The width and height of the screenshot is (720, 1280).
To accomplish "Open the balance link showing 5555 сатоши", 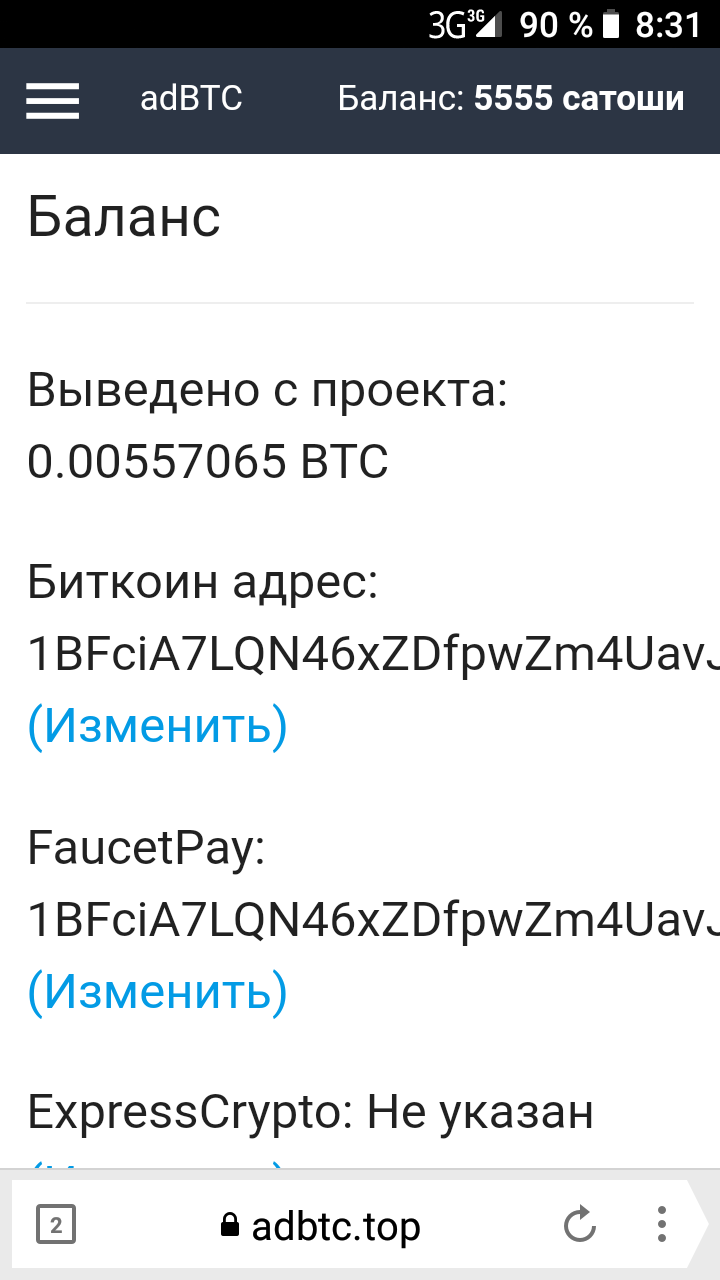I will 511,99.
